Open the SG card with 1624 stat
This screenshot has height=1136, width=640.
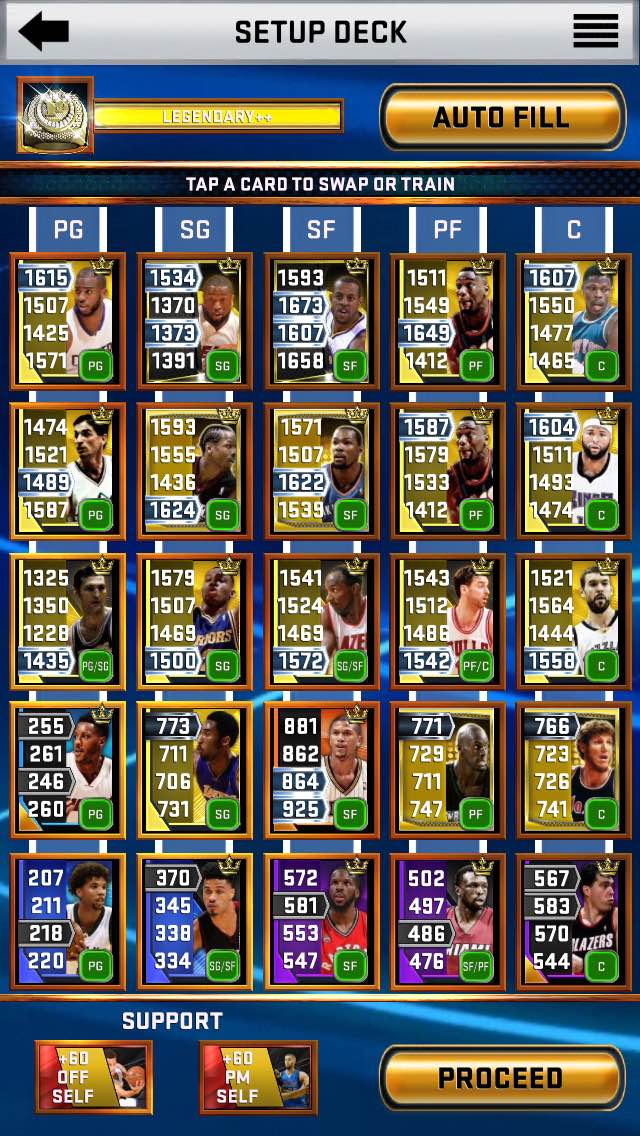195,471
